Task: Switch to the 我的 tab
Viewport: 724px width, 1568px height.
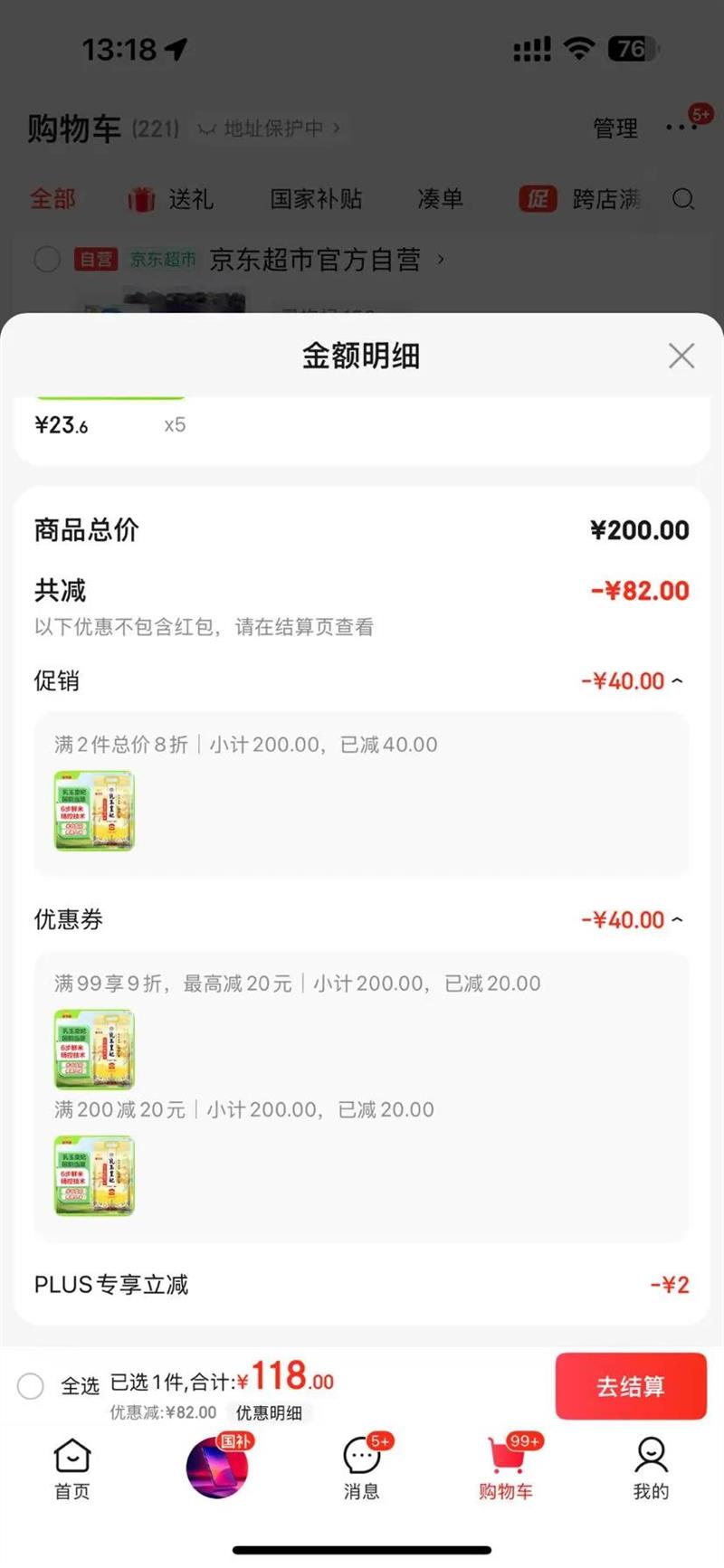Action: (x=651, y=1468)
